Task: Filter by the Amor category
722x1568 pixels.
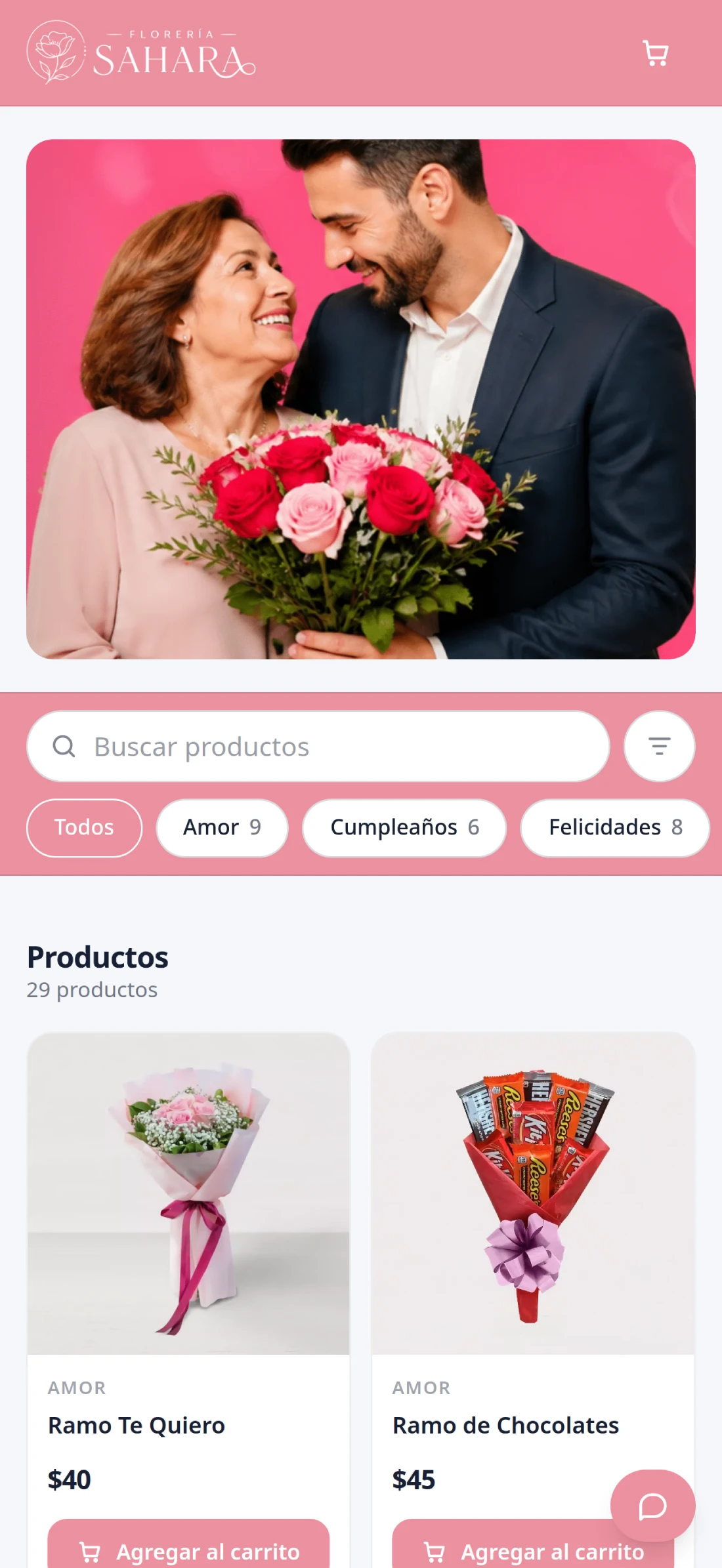Action: coord(222,827)
